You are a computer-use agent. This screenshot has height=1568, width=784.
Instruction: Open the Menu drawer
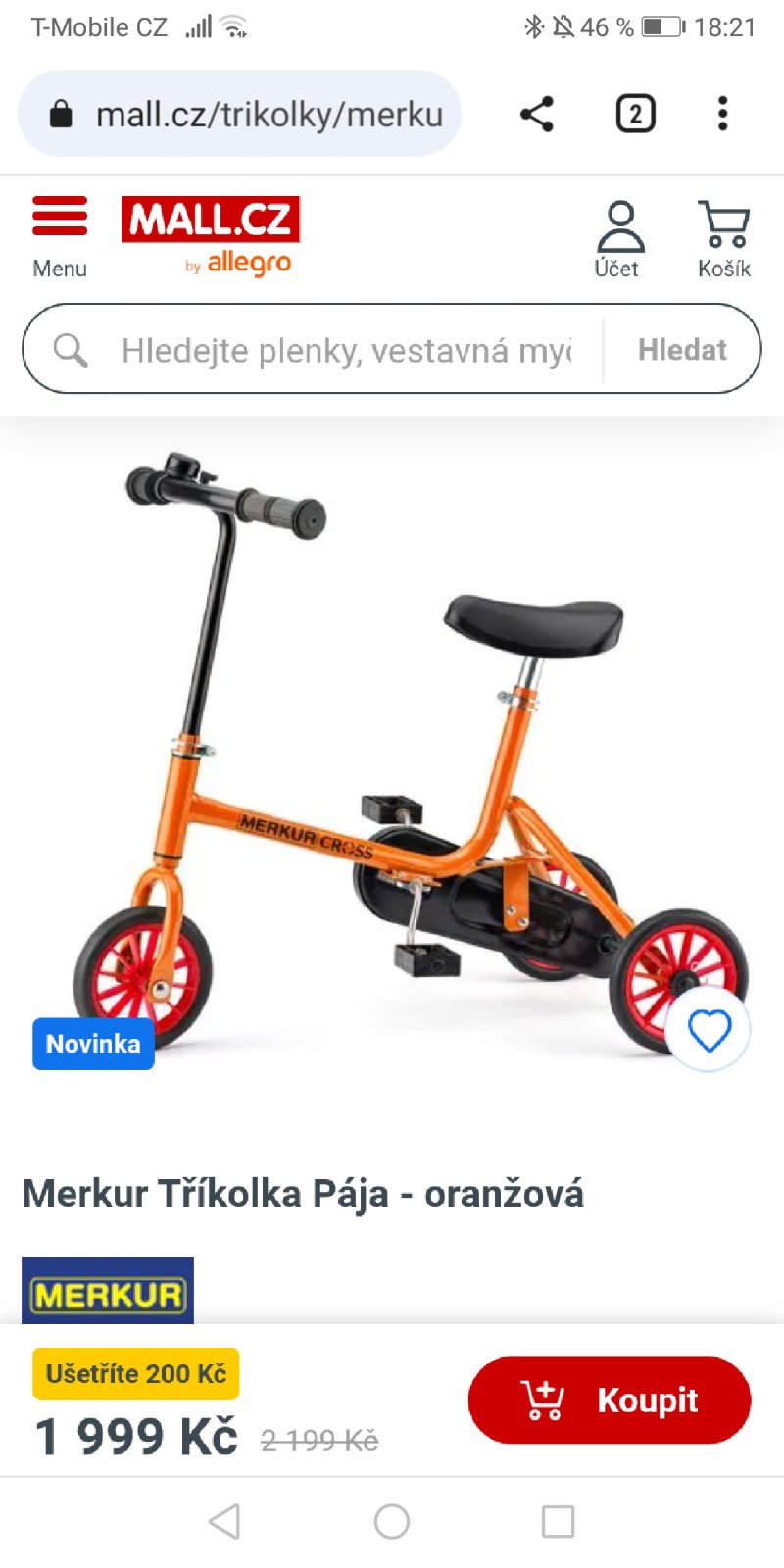coord(60,235)
